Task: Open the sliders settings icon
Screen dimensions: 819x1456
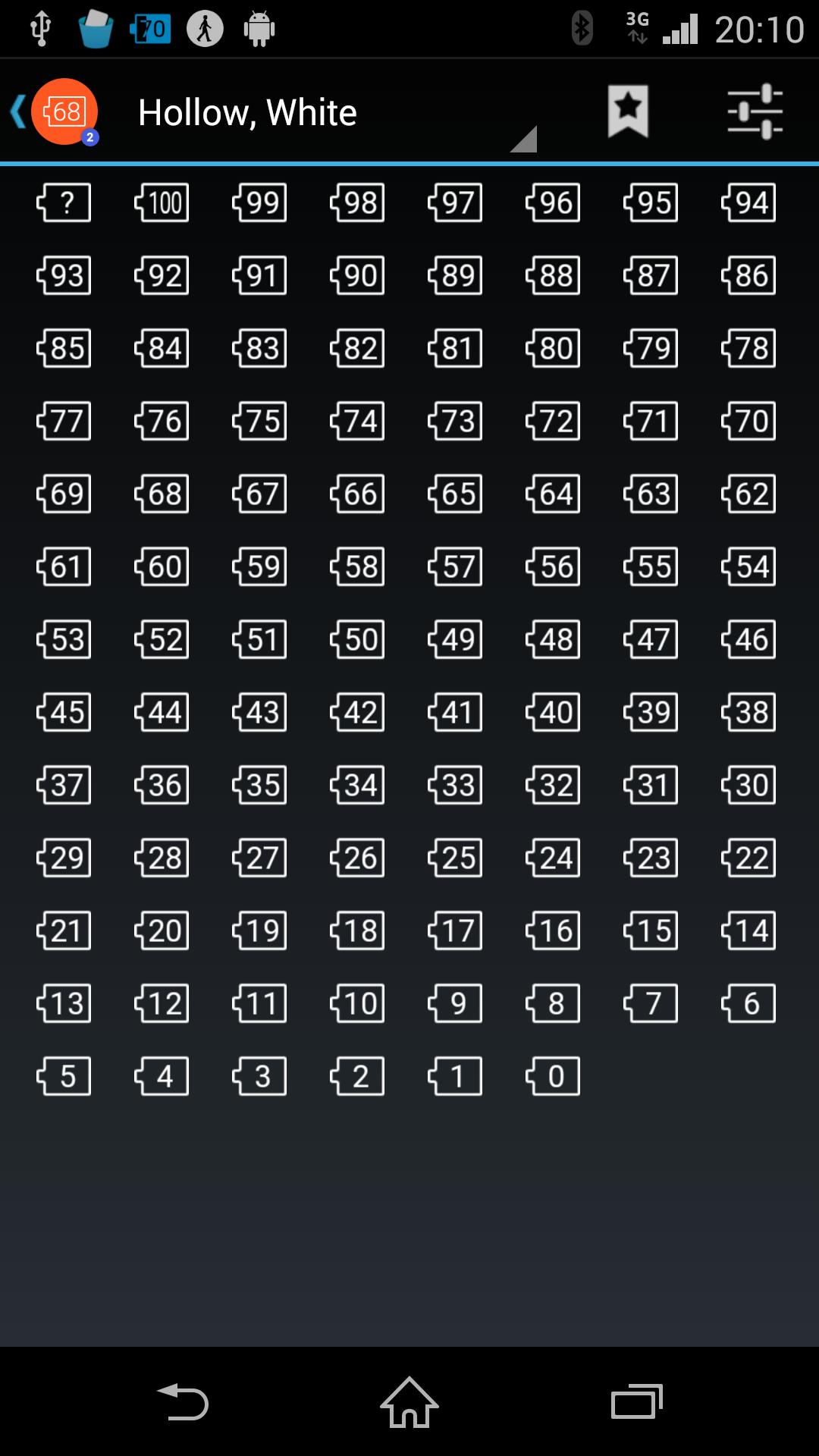Action: tap(755, 111)
